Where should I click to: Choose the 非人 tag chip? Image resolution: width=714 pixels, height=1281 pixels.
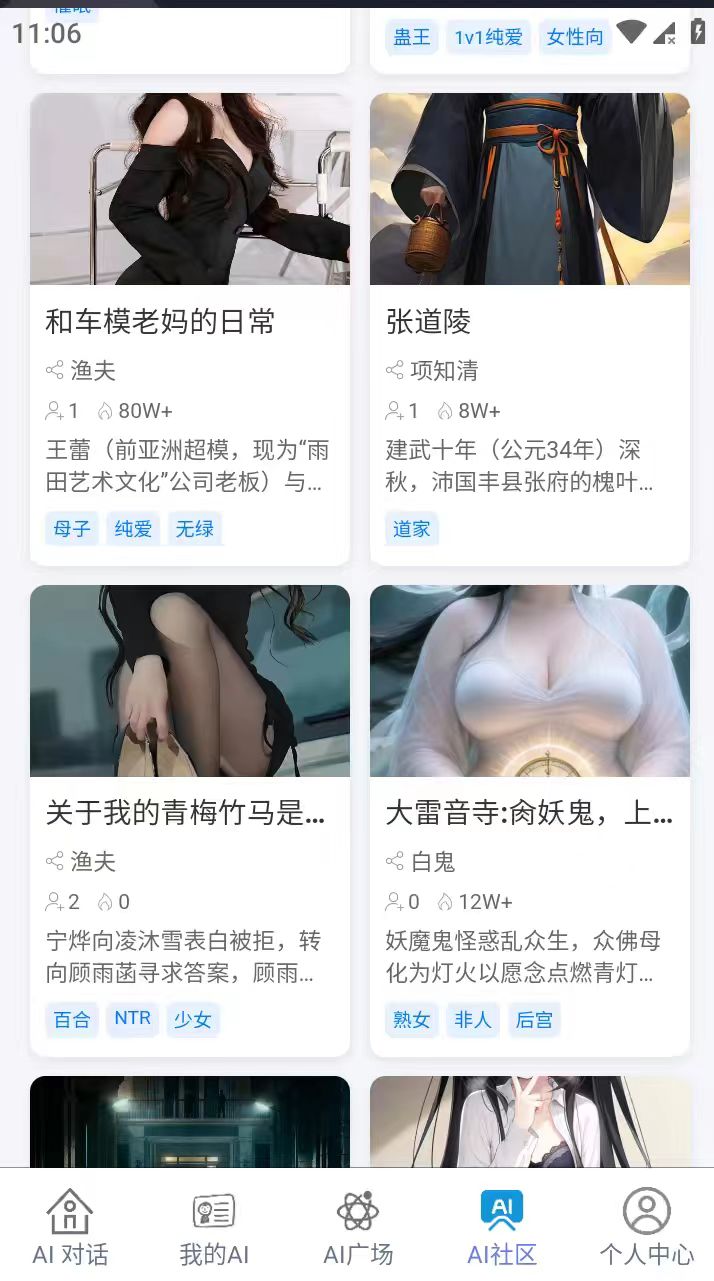click(x=473, y=1020)
